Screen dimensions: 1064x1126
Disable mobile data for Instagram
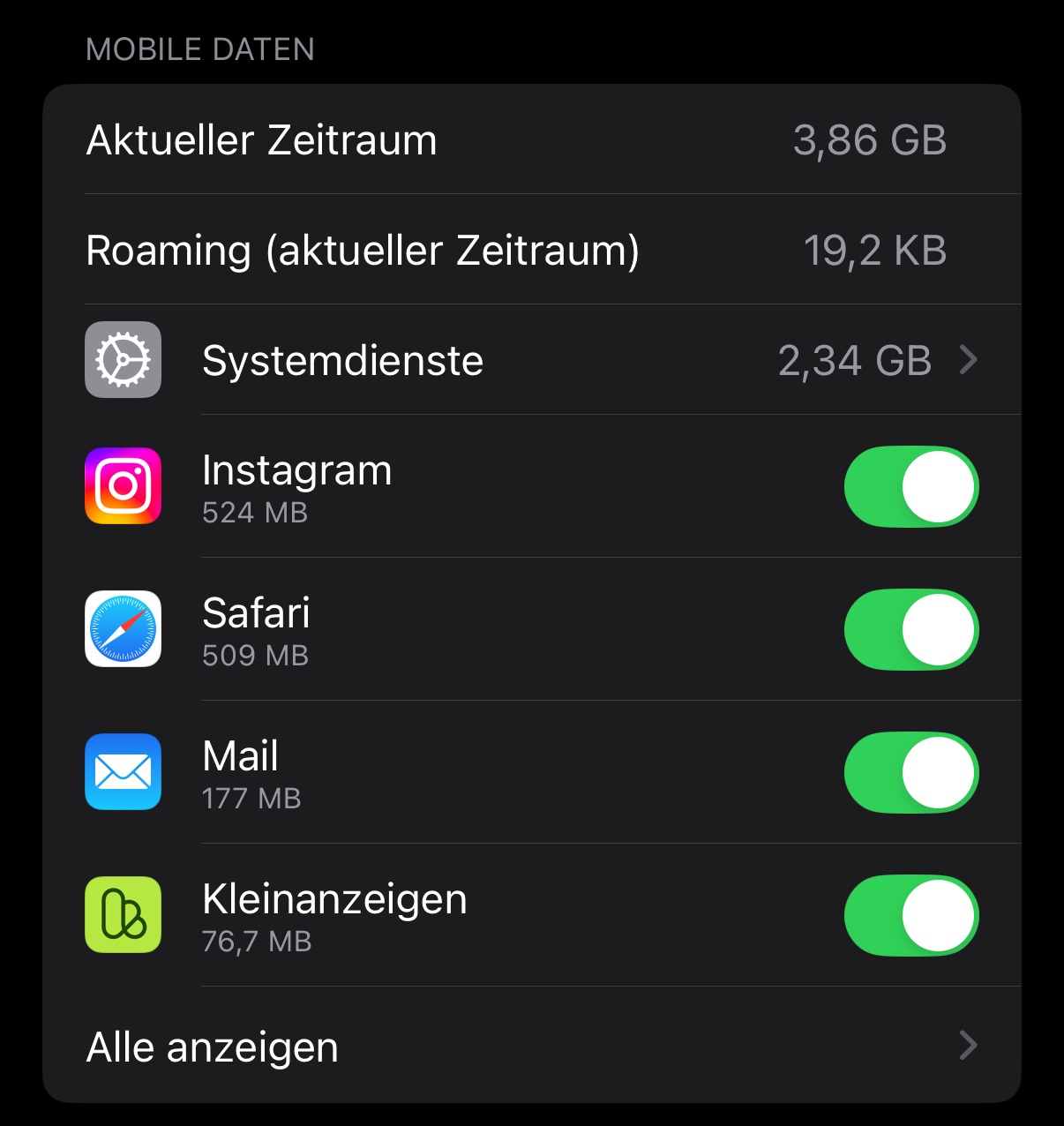(910, 487)
